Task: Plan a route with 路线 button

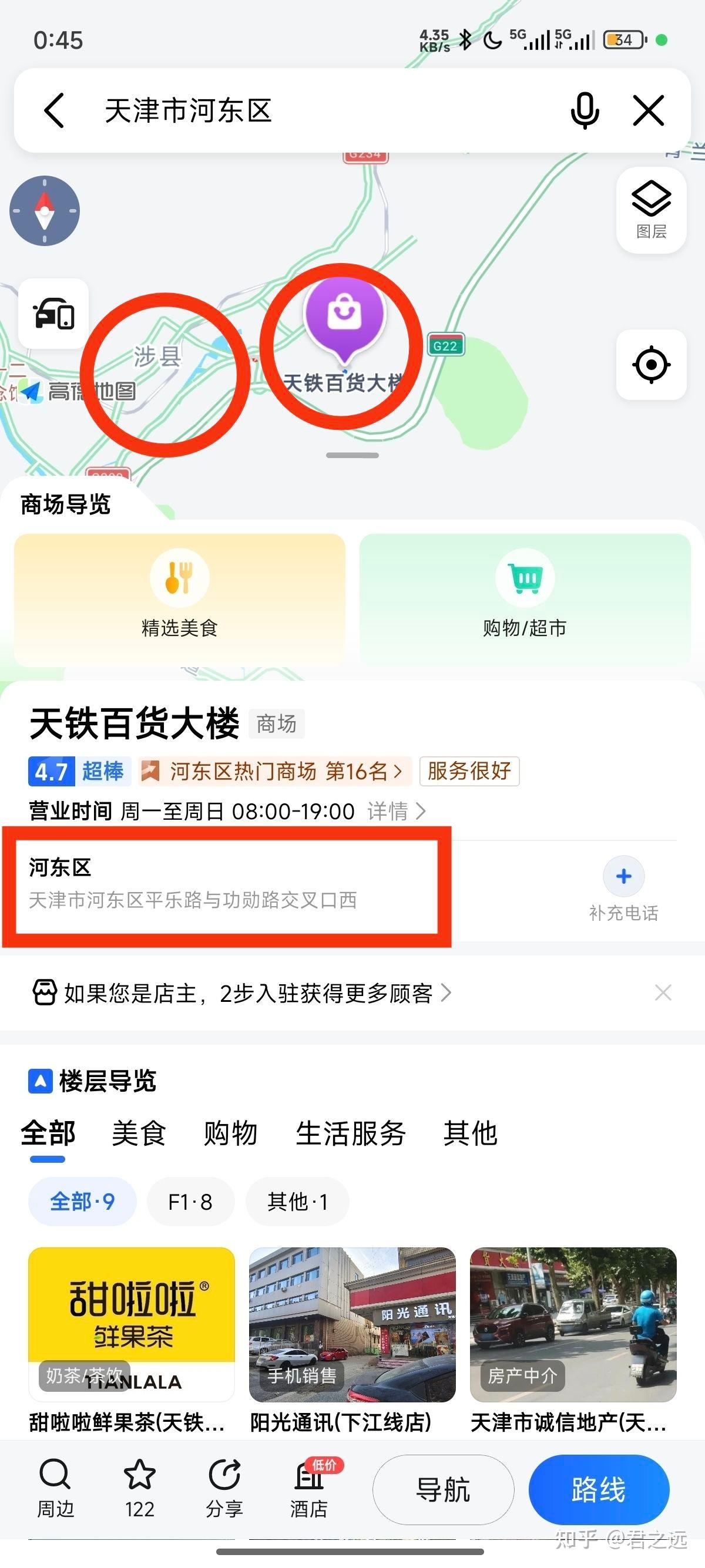Action: pyautogui.click(x=599, y=1489)
